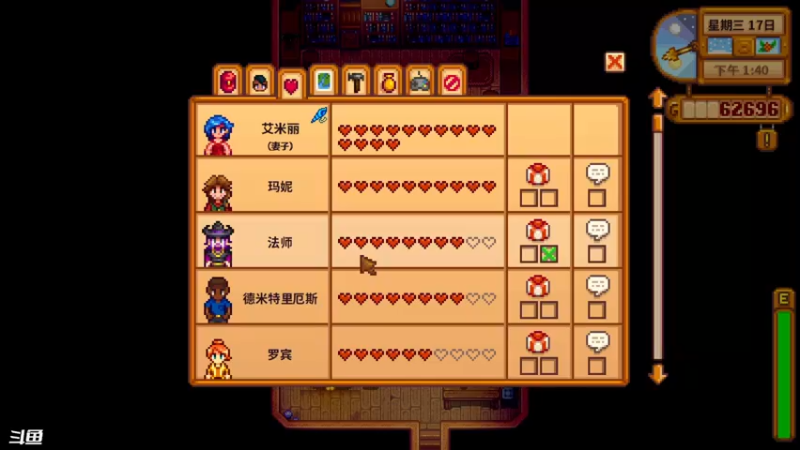This screenshot has height=450, width=800.
Task: Open the collections vase tab
Action: [x=387, y=81]
